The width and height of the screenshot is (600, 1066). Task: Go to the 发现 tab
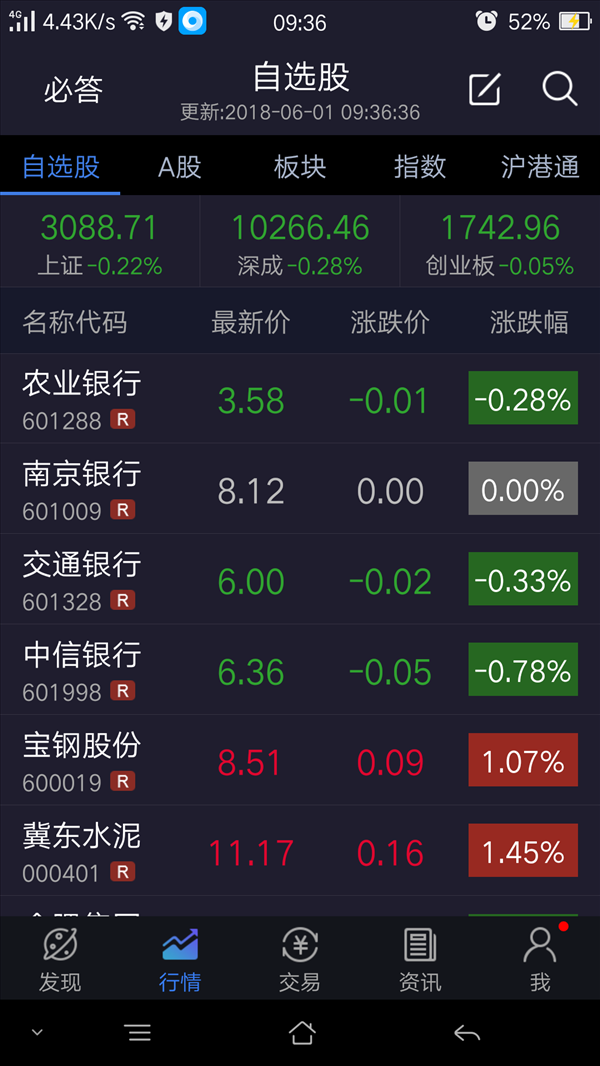[60, 959]
